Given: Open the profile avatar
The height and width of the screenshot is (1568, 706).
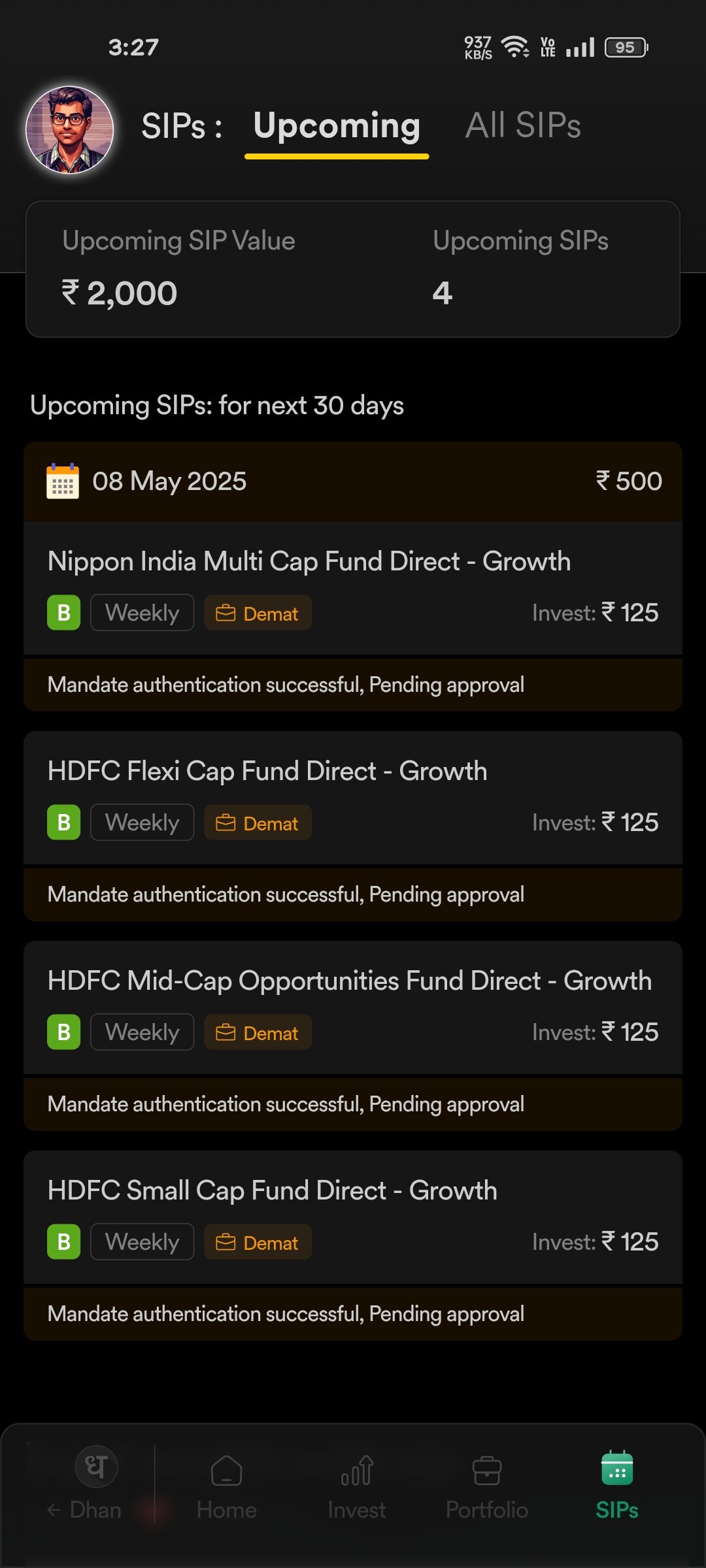Looking at the screenshot, I should (69, 130).
